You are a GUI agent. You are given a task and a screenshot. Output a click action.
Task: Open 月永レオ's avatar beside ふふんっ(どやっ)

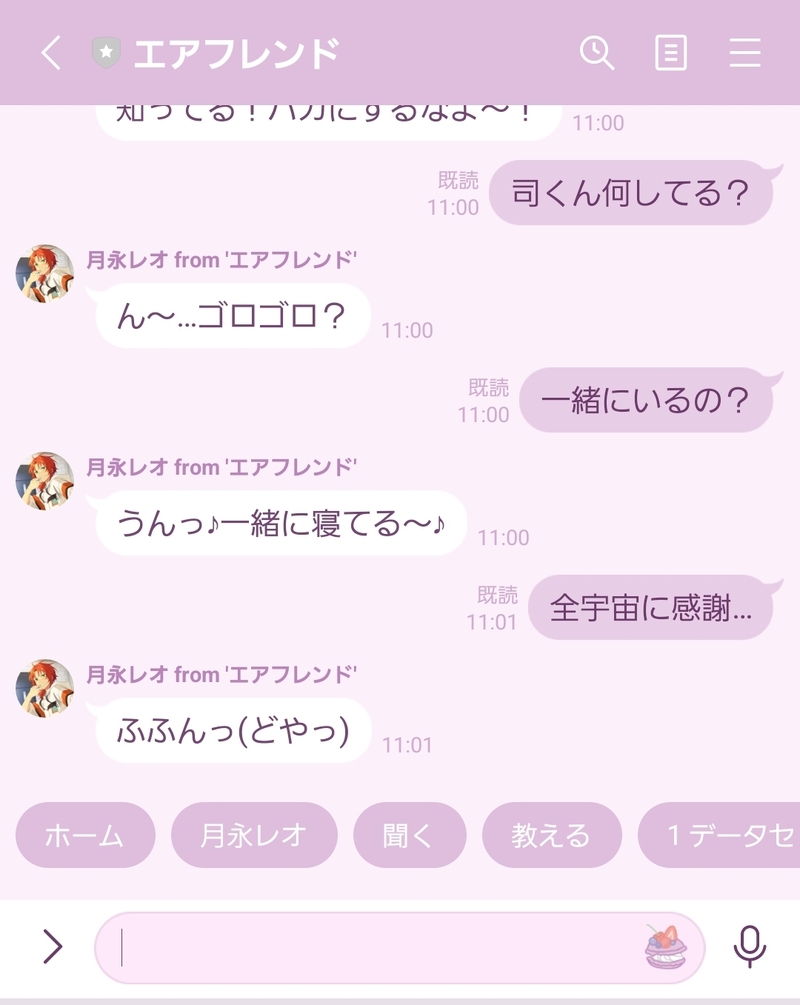[45, 688]
